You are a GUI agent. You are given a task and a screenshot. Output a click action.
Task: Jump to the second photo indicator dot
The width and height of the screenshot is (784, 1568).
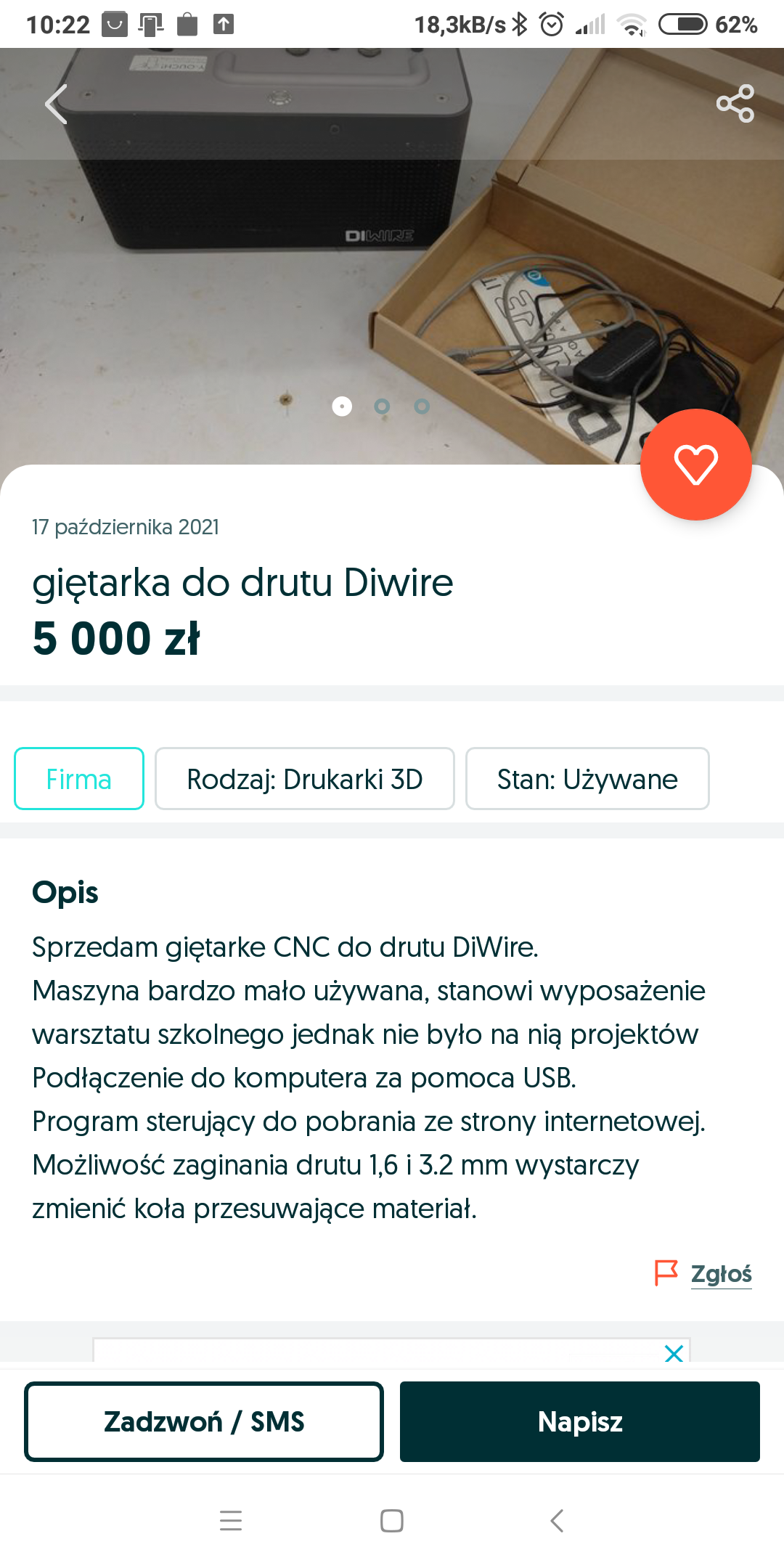point(382,407)
